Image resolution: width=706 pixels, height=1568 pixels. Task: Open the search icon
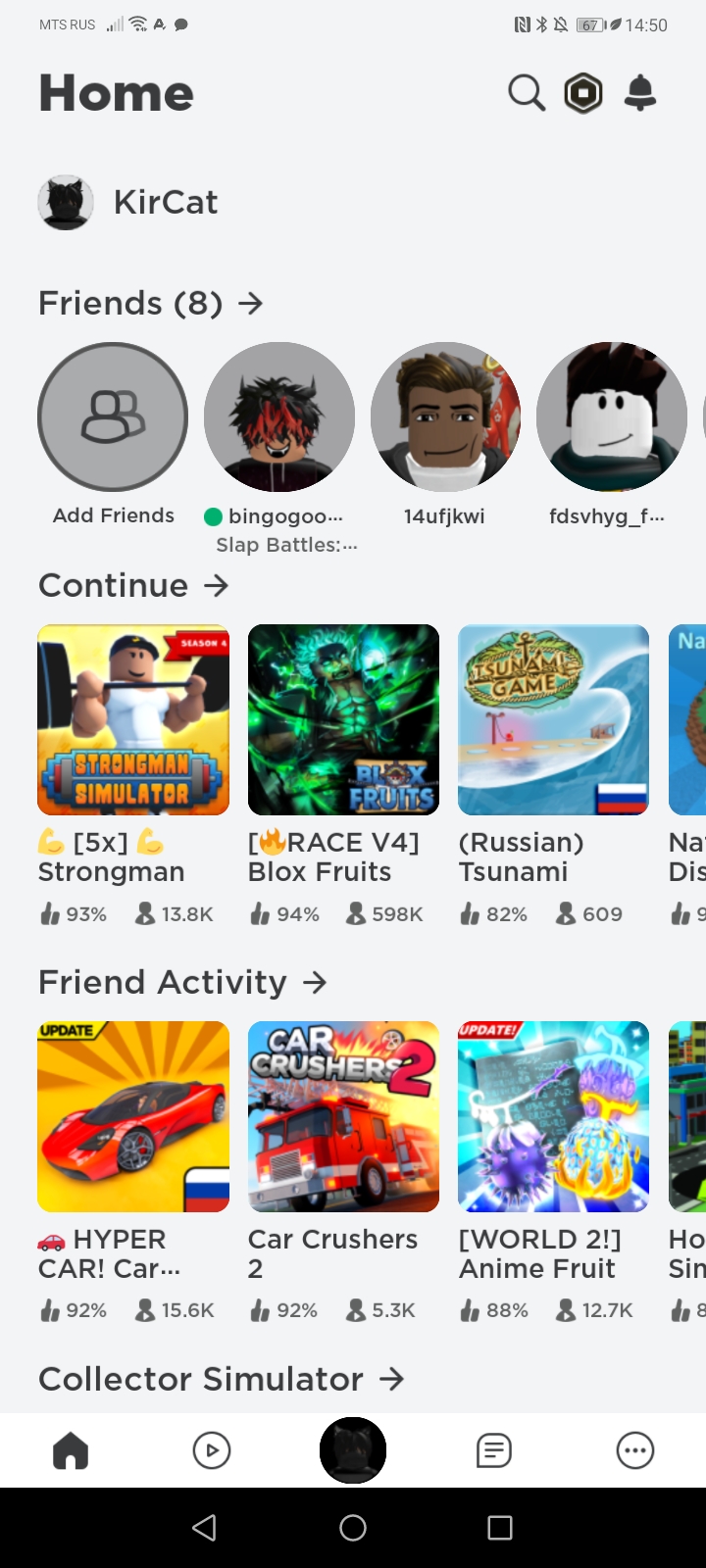(526, 93)
